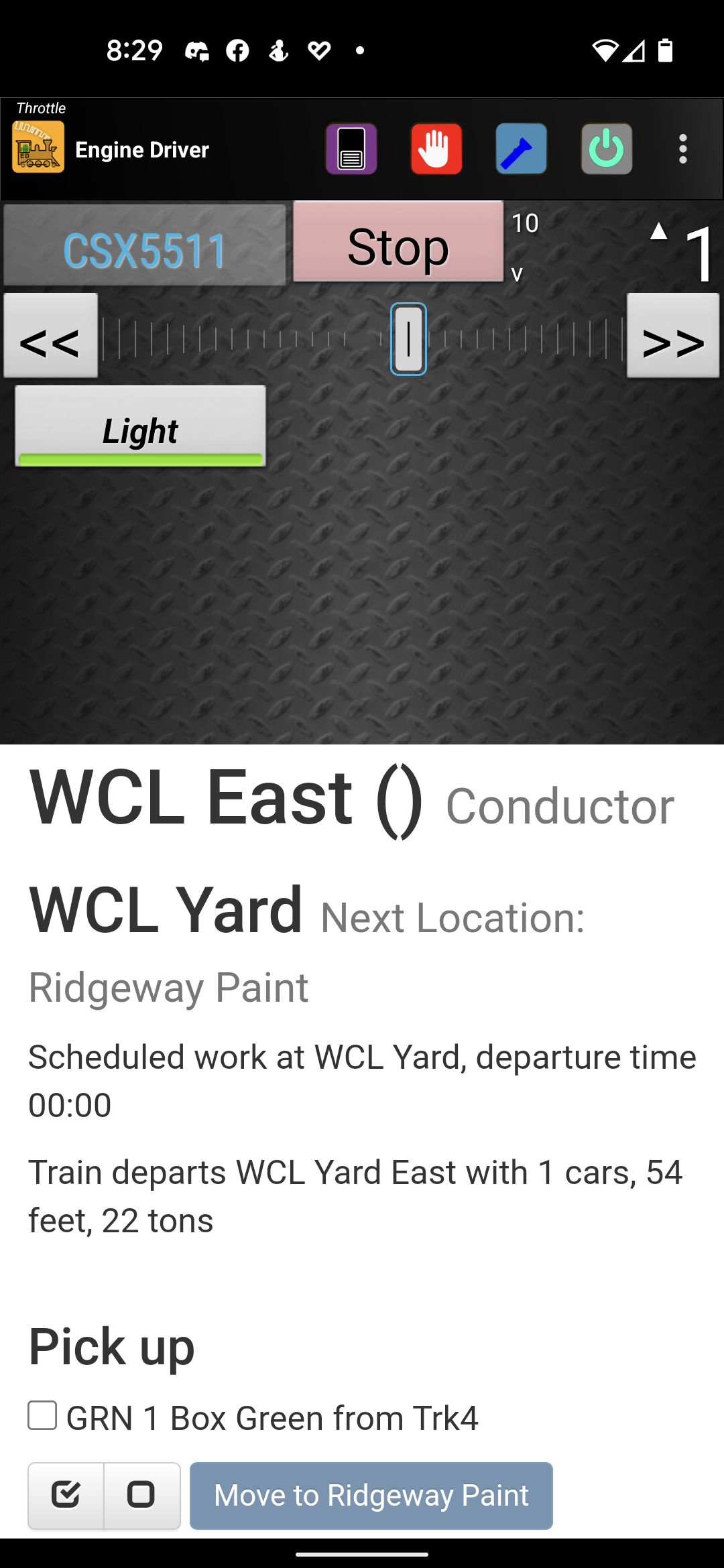Image resolution: width=724 pixels, height=1568 pixels.
Task: Increase speed with the >> button
Action: coord(673,336)
